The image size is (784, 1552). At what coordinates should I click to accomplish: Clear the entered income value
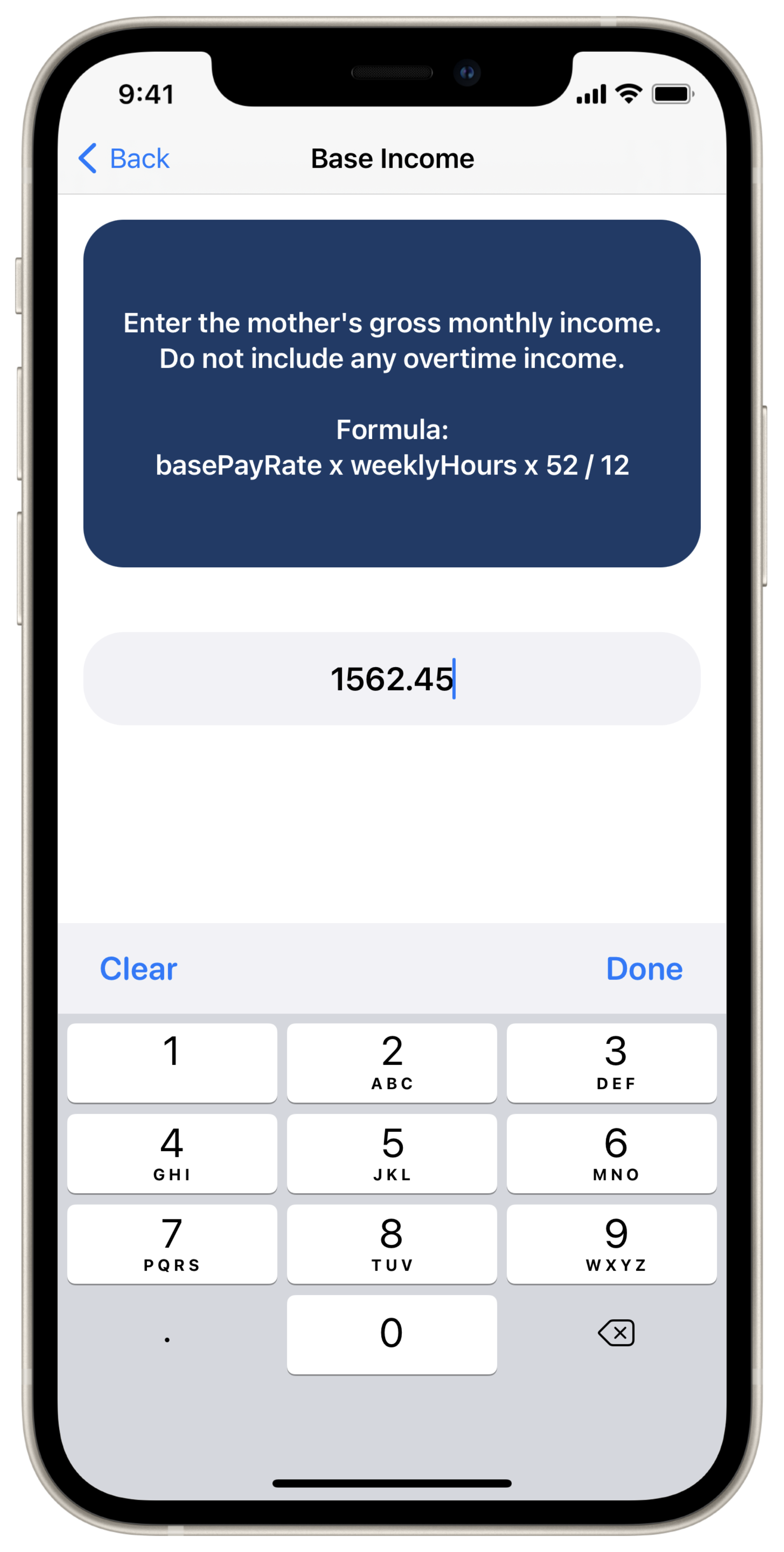(138, 969)
